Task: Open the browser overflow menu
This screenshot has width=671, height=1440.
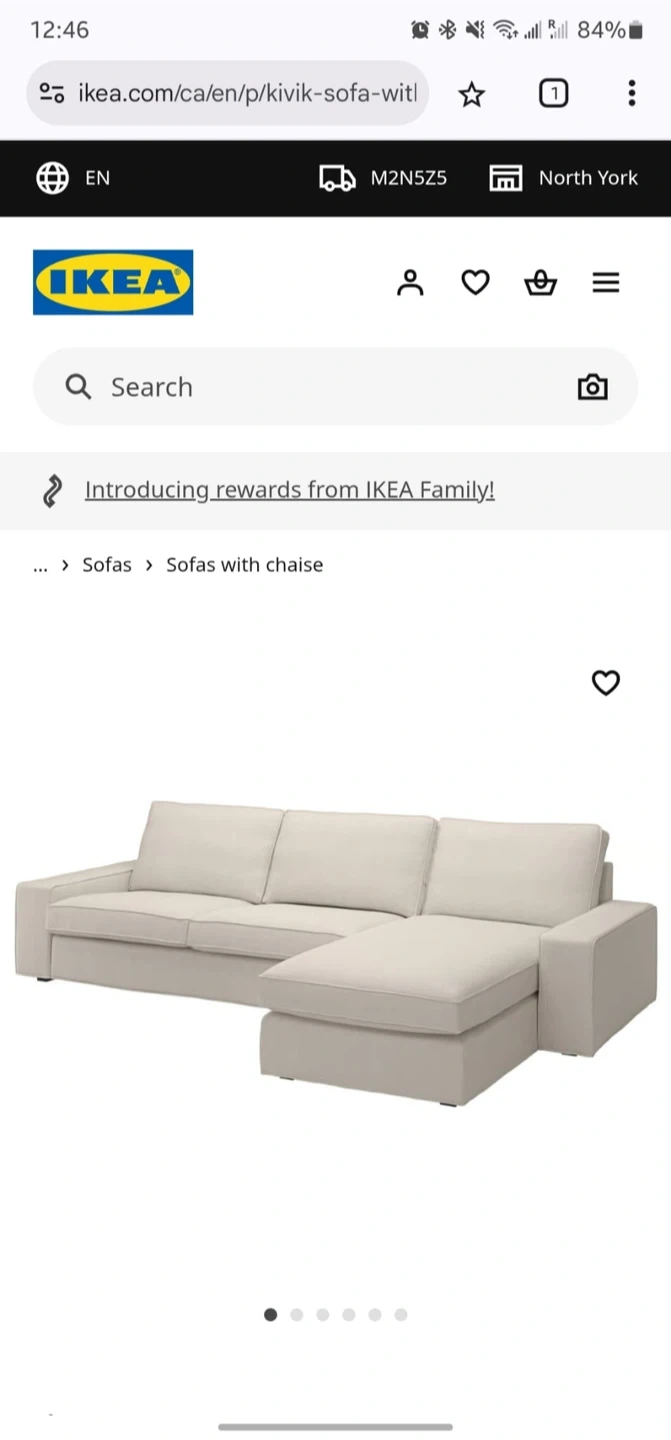Action: coord(631,94)
